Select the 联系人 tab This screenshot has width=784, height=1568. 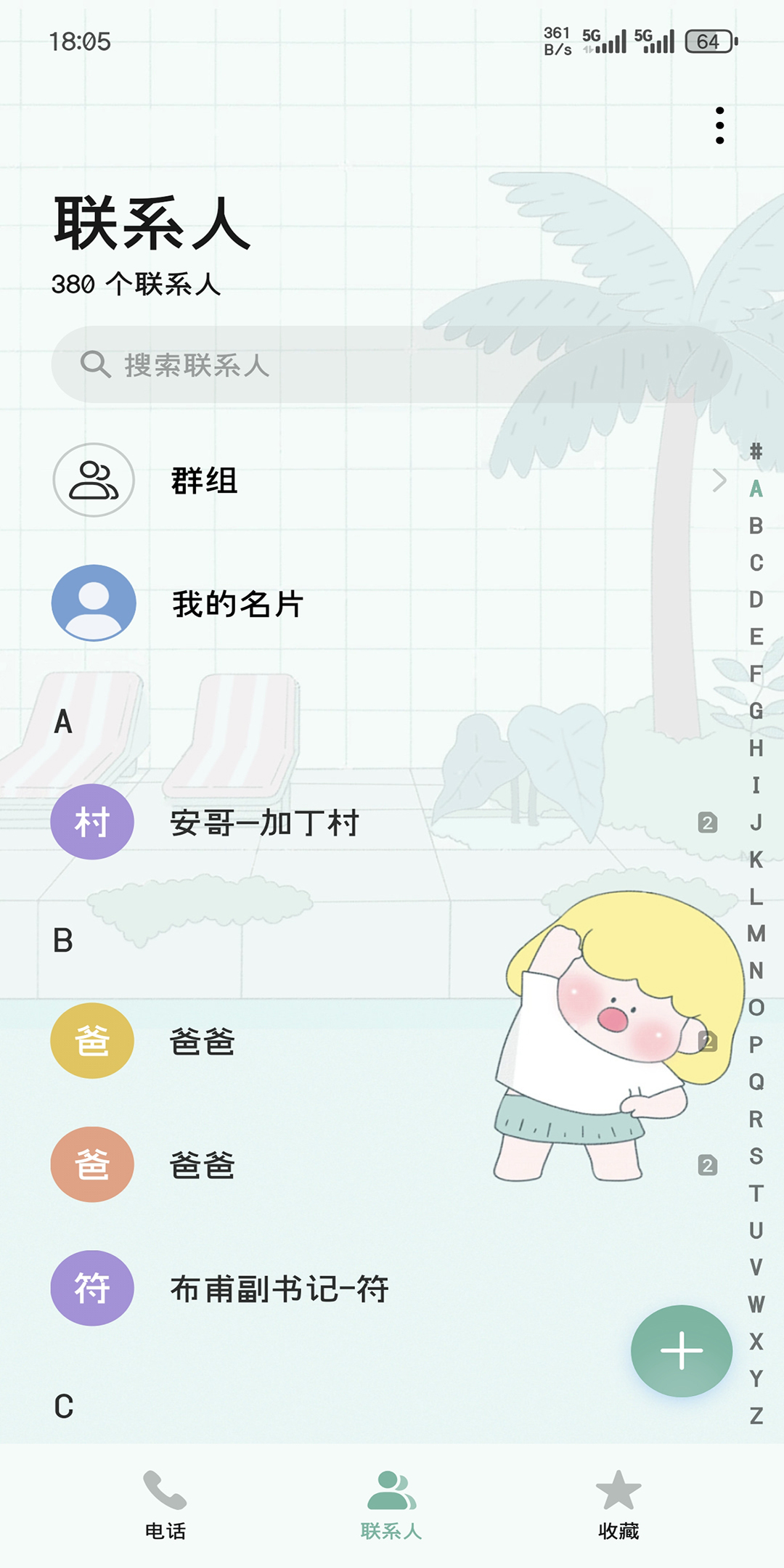[x=391, y=1504]
